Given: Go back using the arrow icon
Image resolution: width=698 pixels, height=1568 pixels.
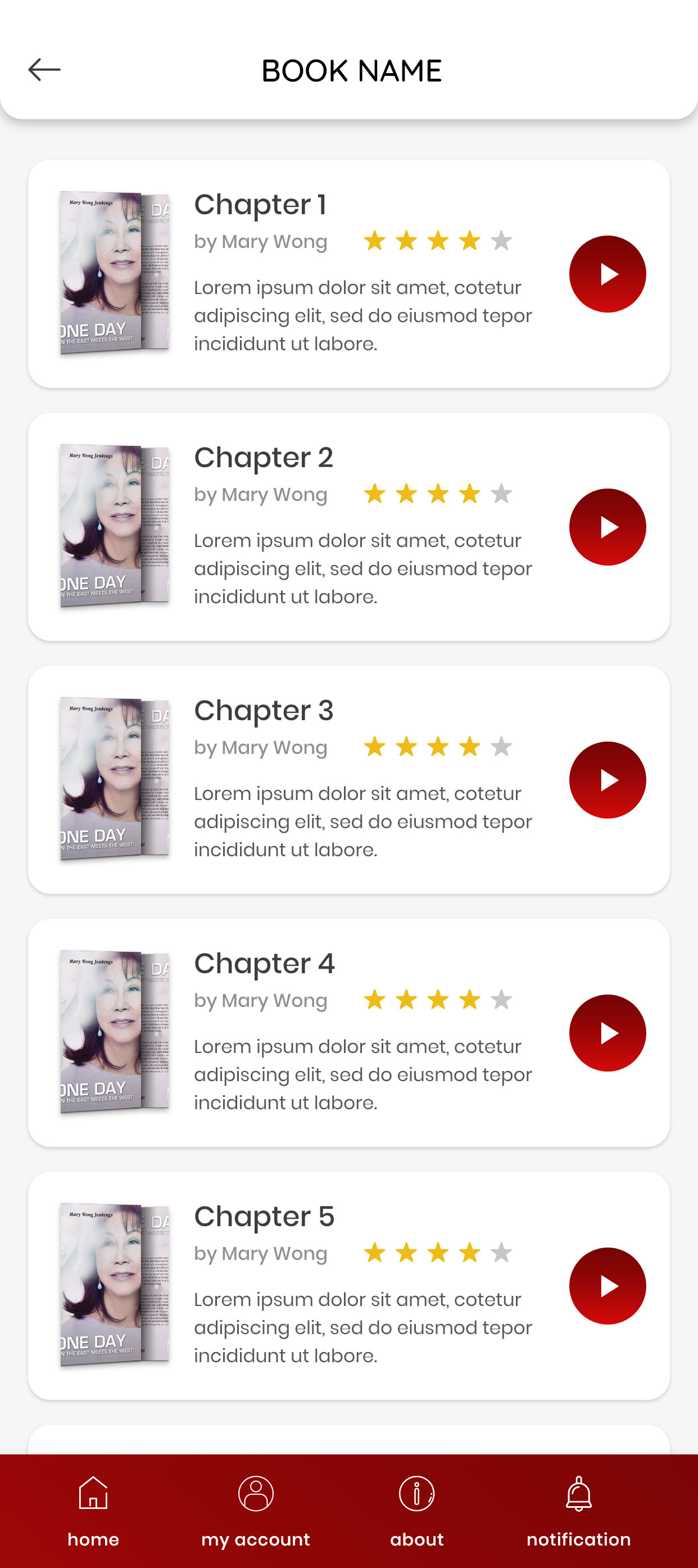Looking at the screenshot, I should click(44, 70).
